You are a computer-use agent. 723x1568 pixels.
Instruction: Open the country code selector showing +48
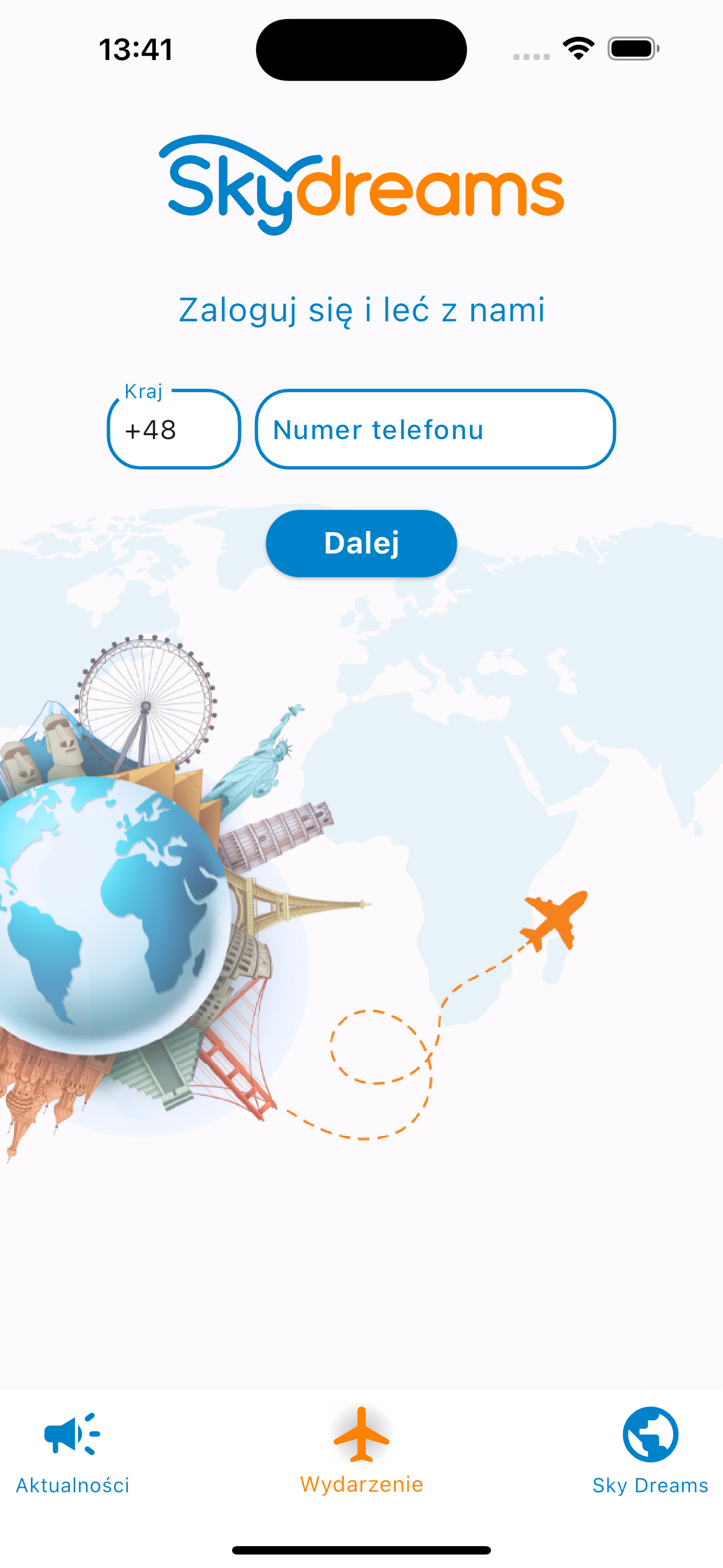click(x=172, y=430)
